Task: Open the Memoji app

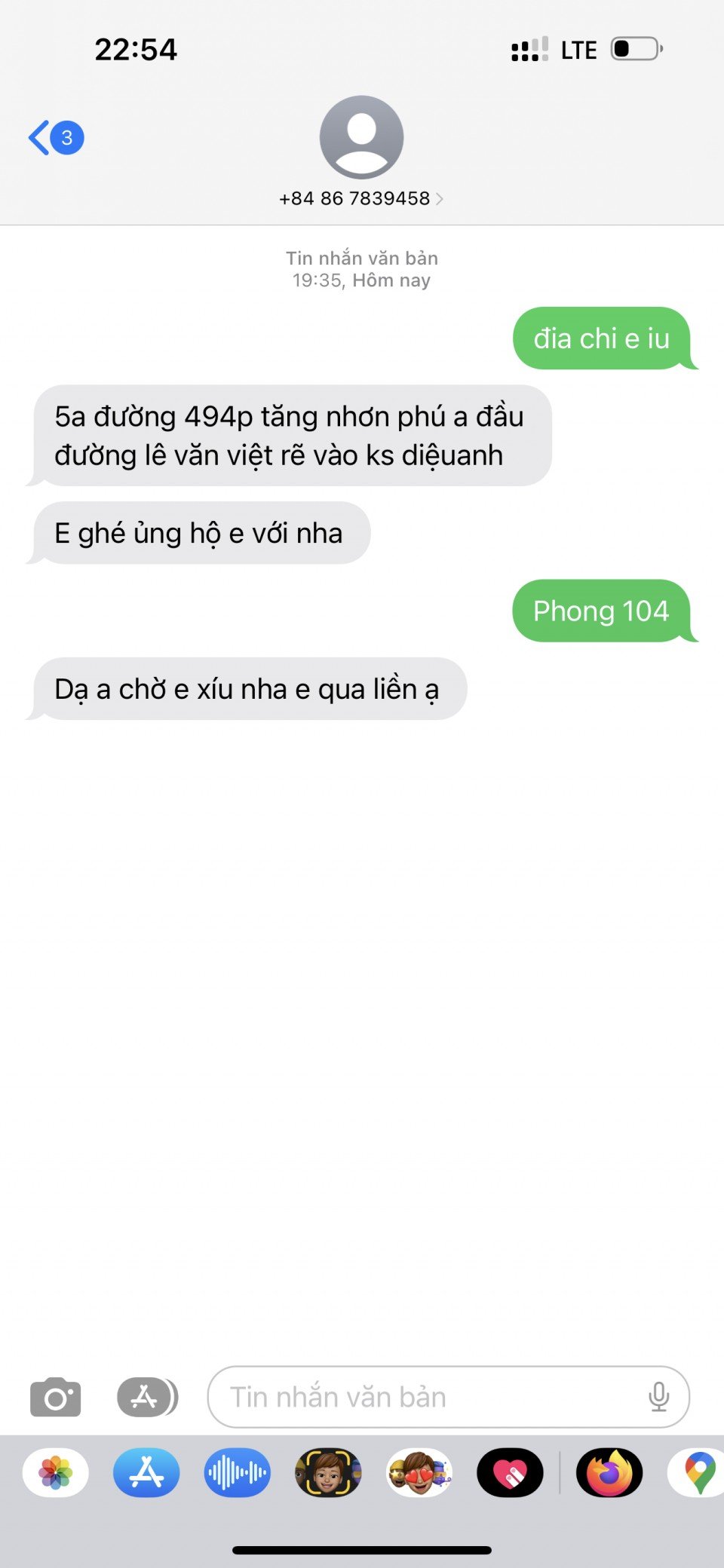Action: point(328,1472)
